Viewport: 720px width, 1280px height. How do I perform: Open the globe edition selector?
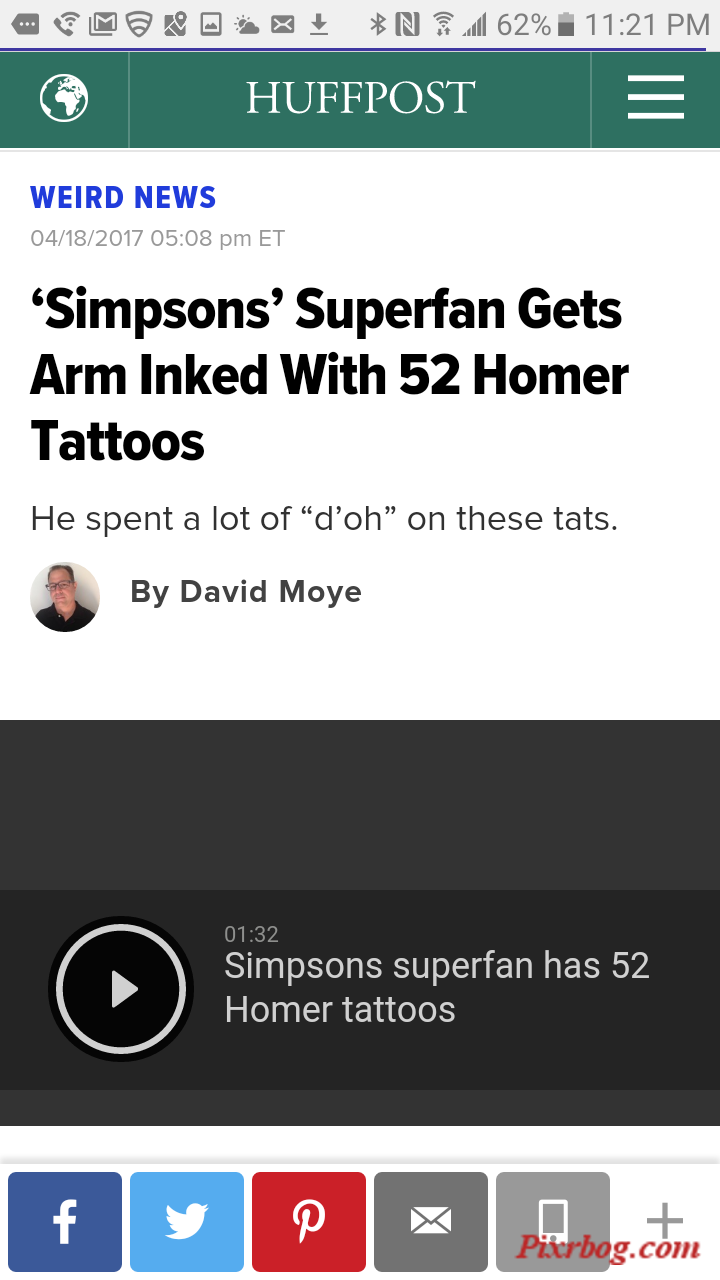(64, 99)
